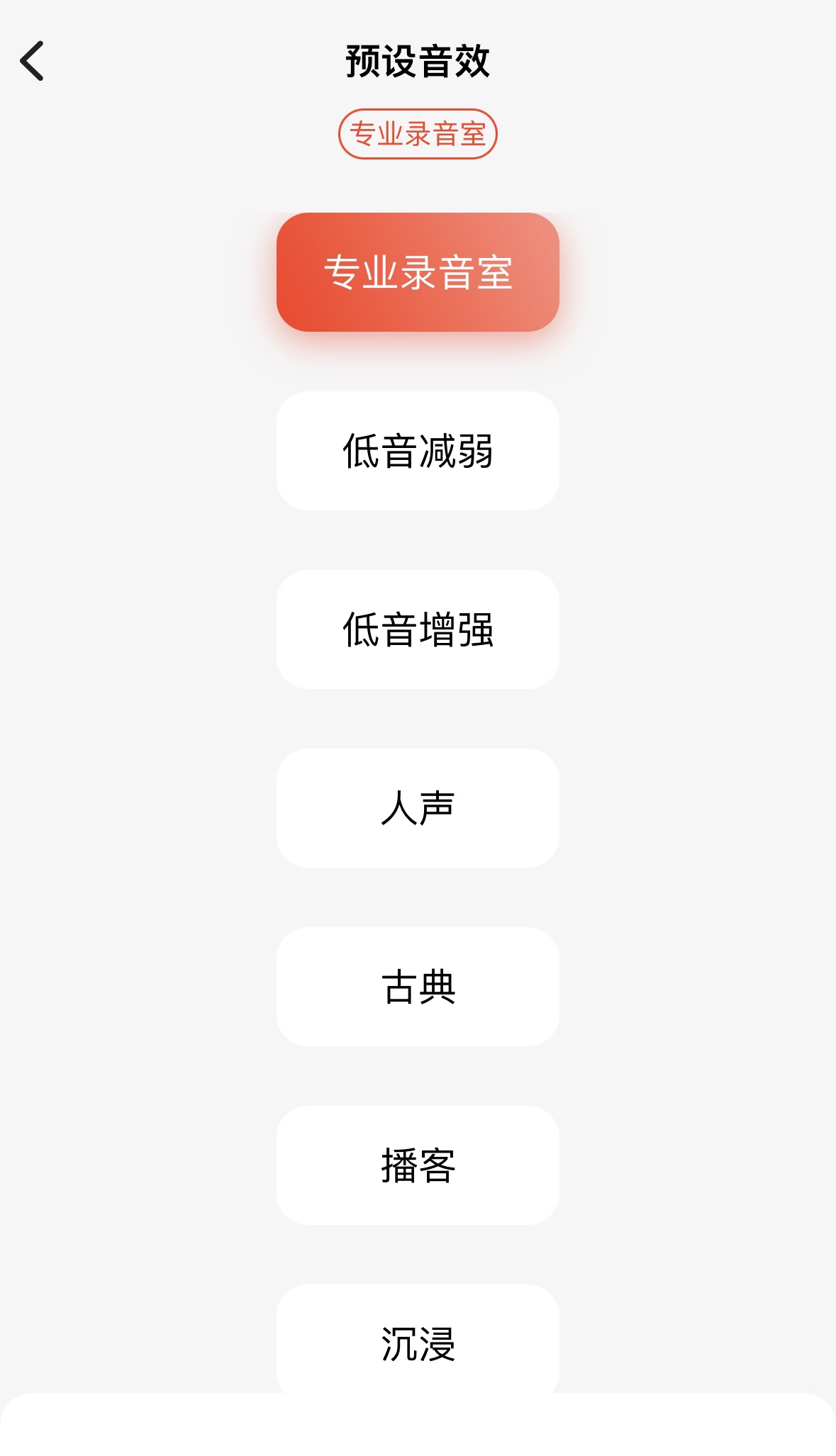Apply the 低音增强 preset
The height and width of the screenshot is (1456, 836).
(x=418, y=629)
